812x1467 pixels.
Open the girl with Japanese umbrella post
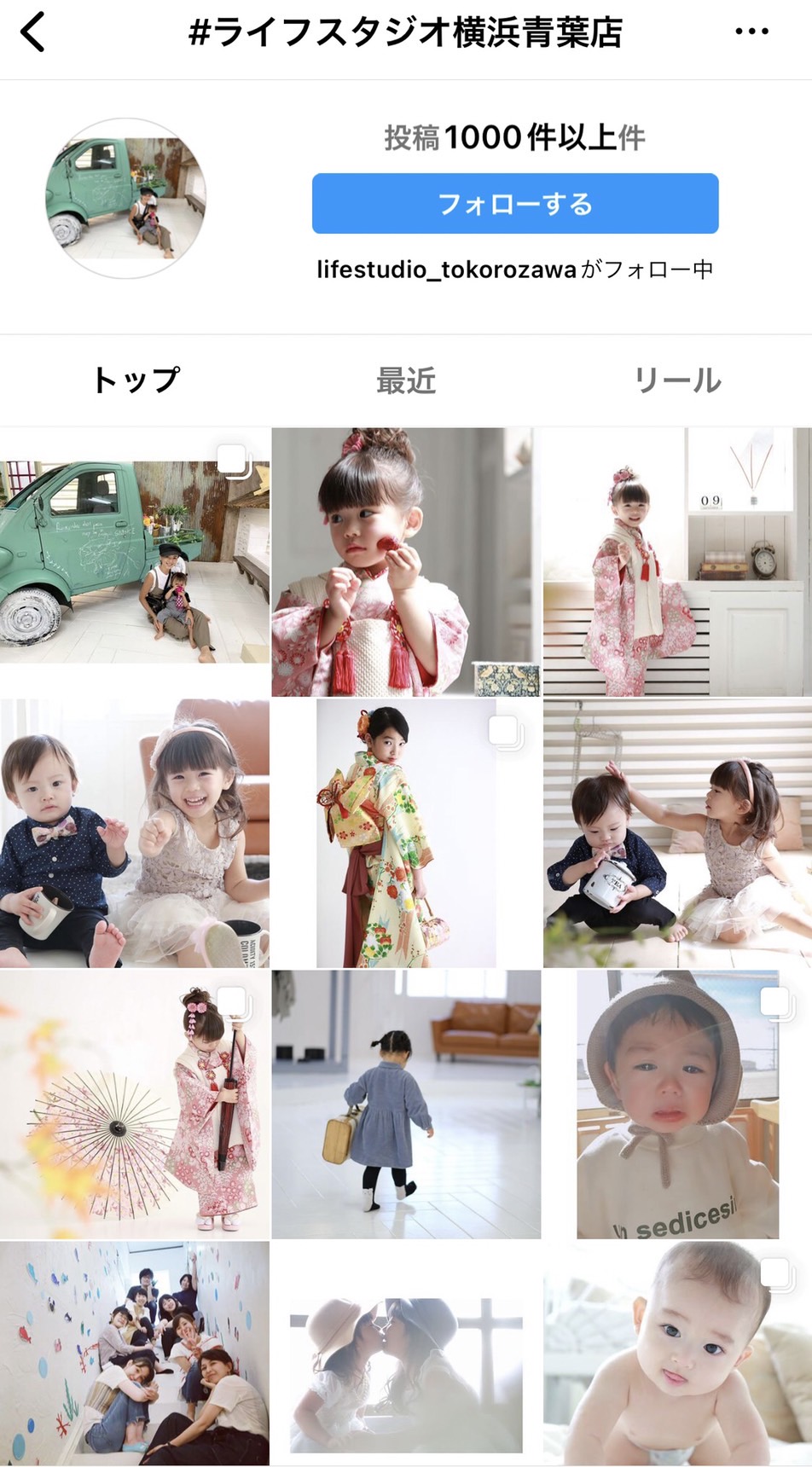(x=134, y=1105)
